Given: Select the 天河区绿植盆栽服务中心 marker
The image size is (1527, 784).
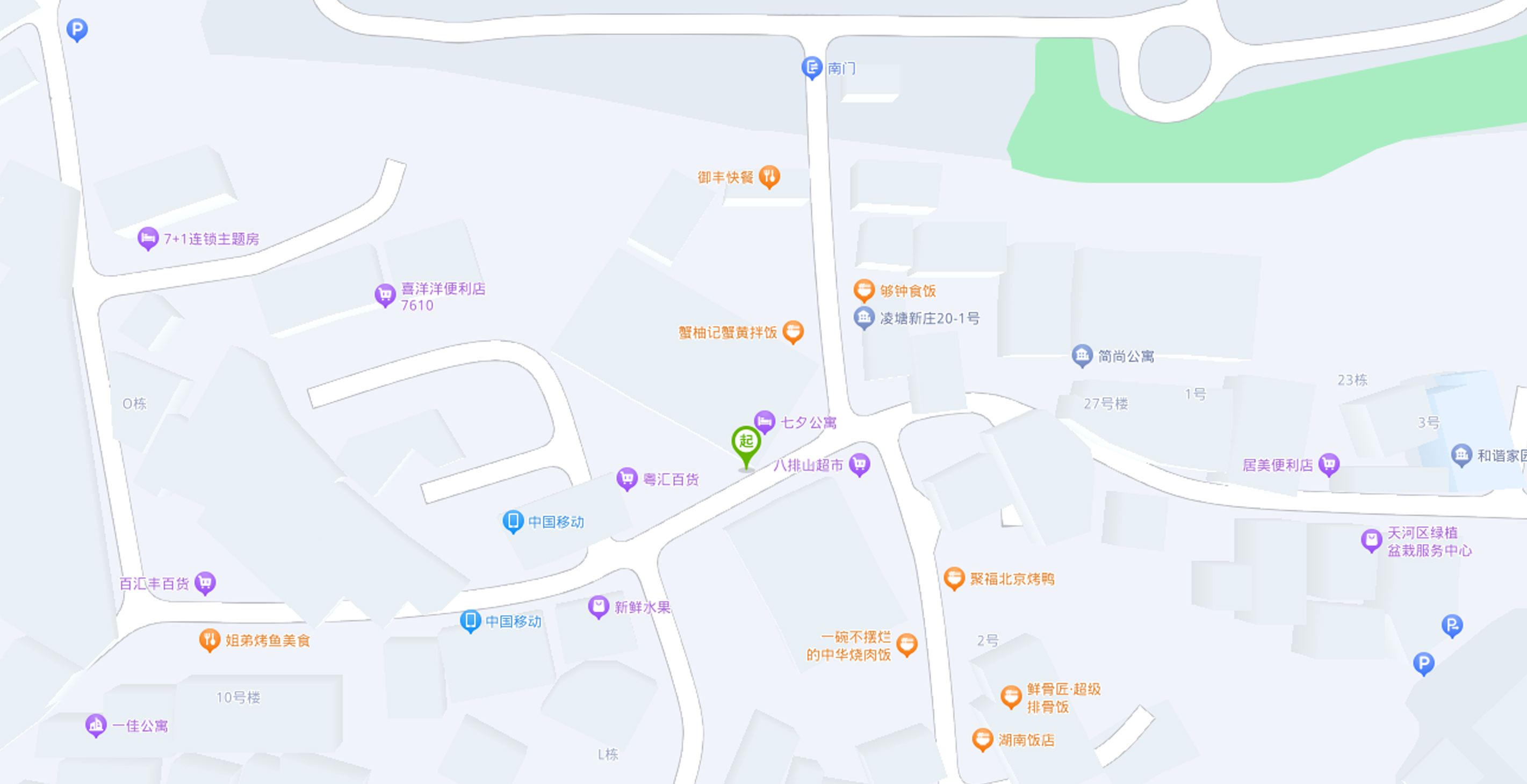Looking at the screenshot, I should click(1371, 540).
